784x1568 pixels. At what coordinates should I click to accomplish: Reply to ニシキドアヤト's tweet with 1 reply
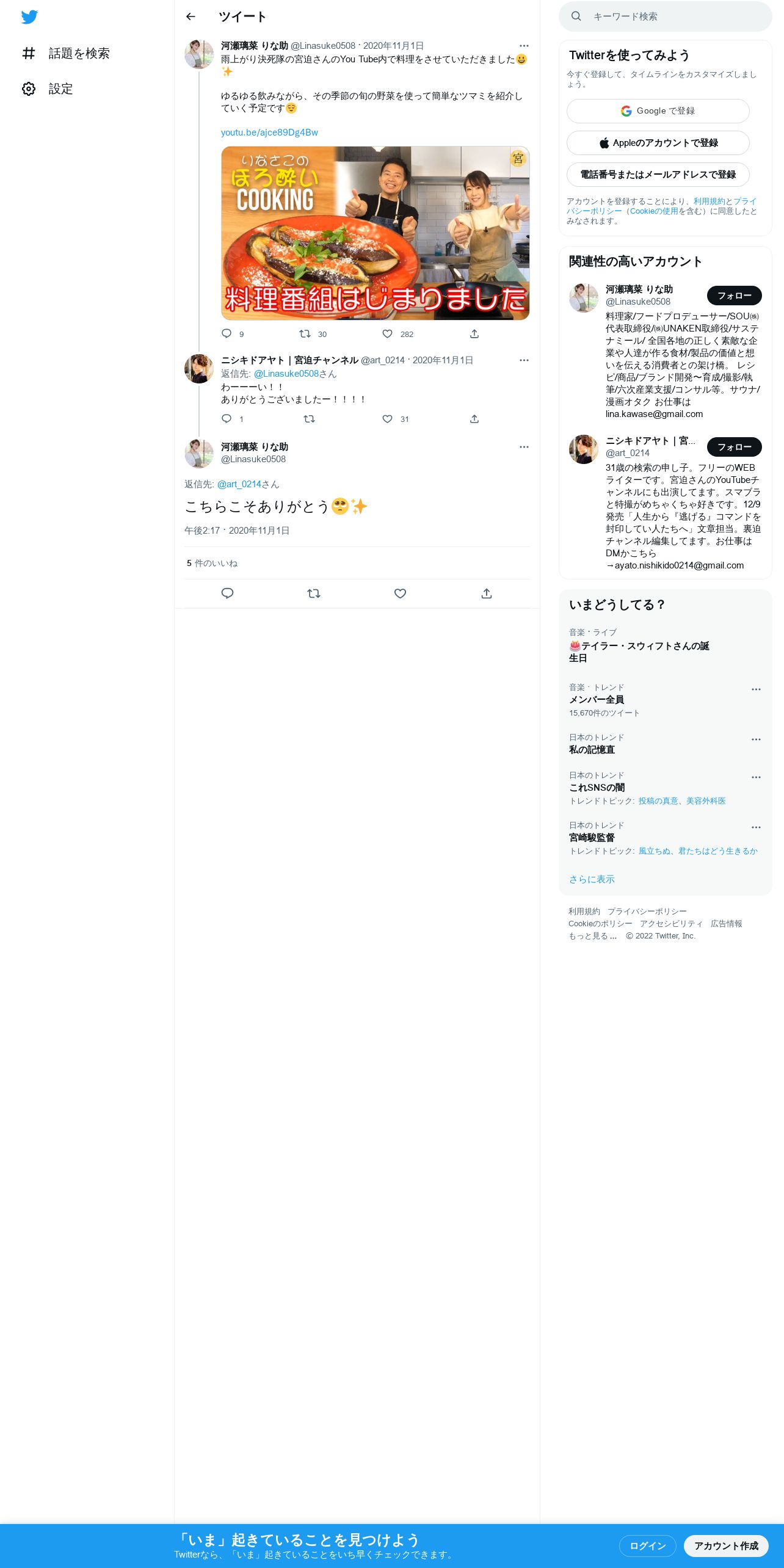tap(227, 419)
